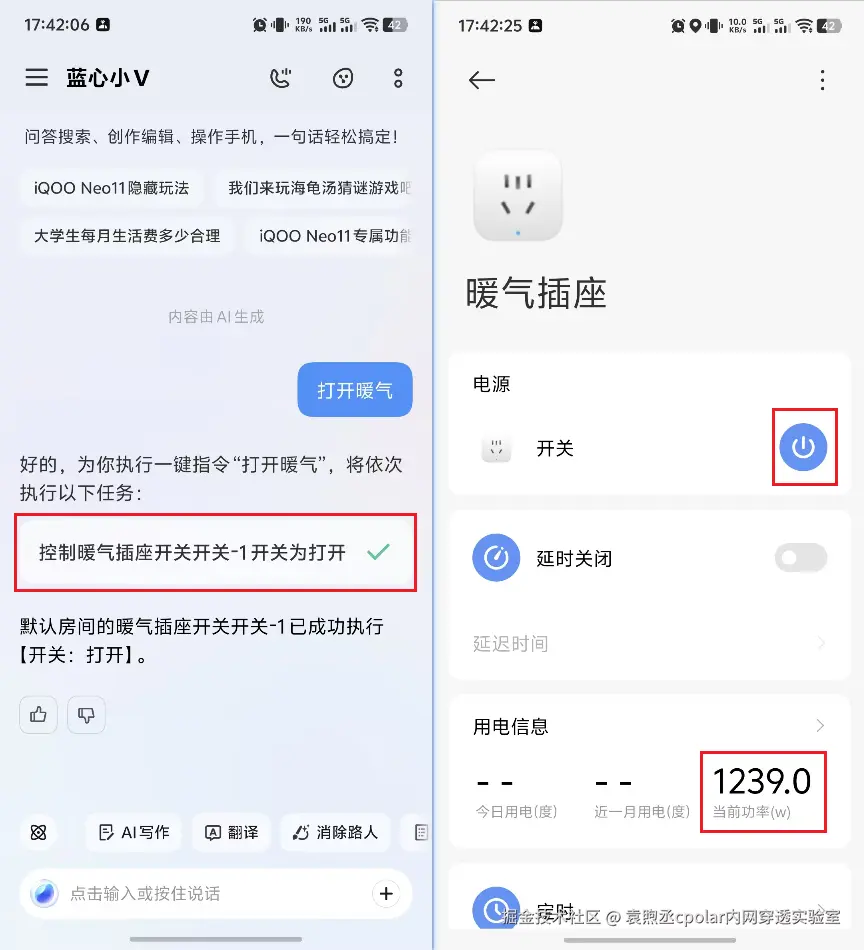Start a voice call with 蓝心小V
The width and height of the screenshot is (864, 950).
[x=281, y=78]
